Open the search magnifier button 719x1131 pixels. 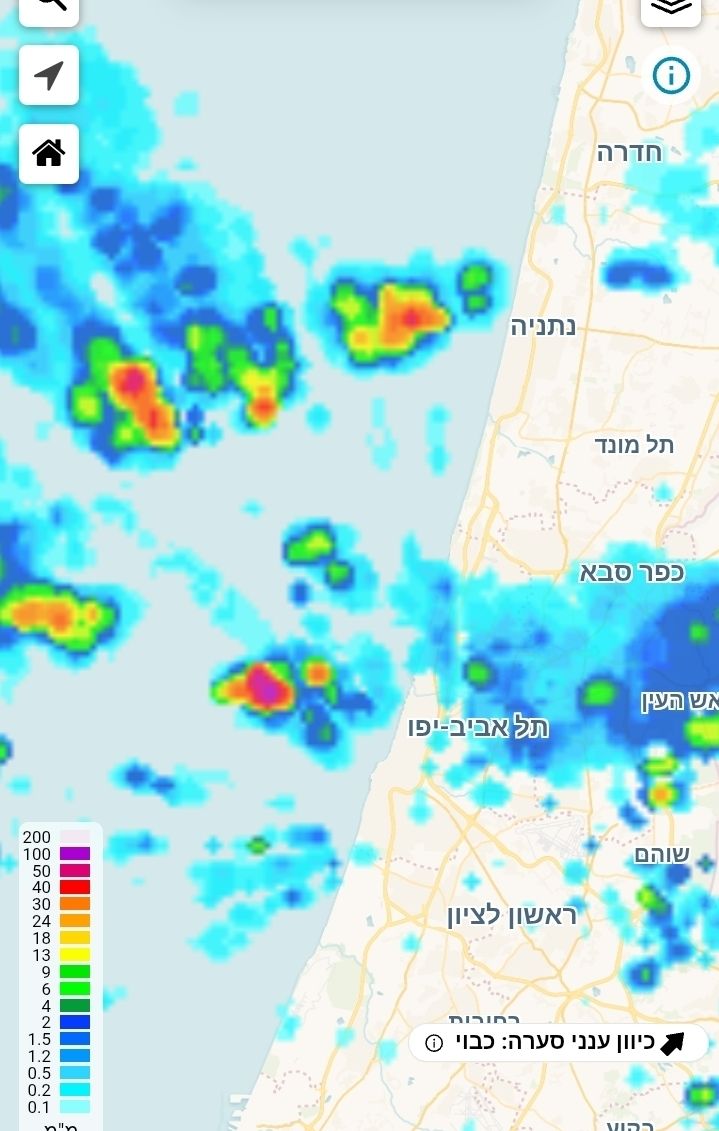click(x=49, y=6)
